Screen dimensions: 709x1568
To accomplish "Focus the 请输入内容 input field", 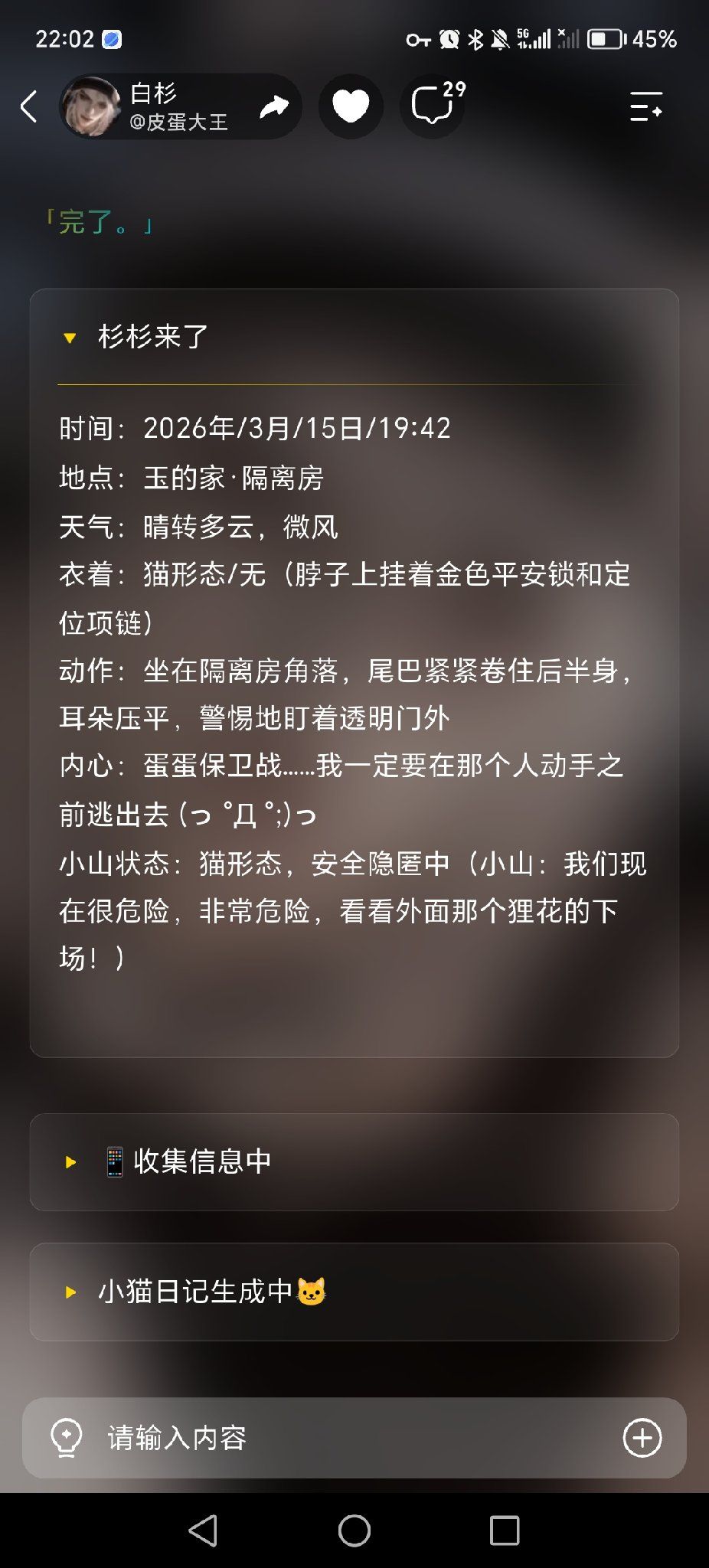I will click(354, 1438).
